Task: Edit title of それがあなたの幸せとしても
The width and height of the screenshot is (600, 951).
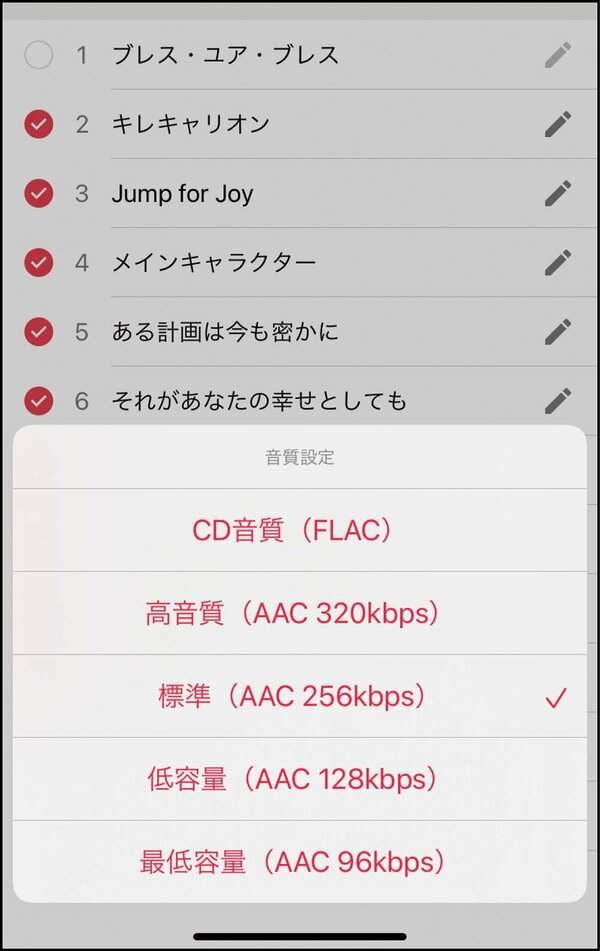Action: click(558, 400)
